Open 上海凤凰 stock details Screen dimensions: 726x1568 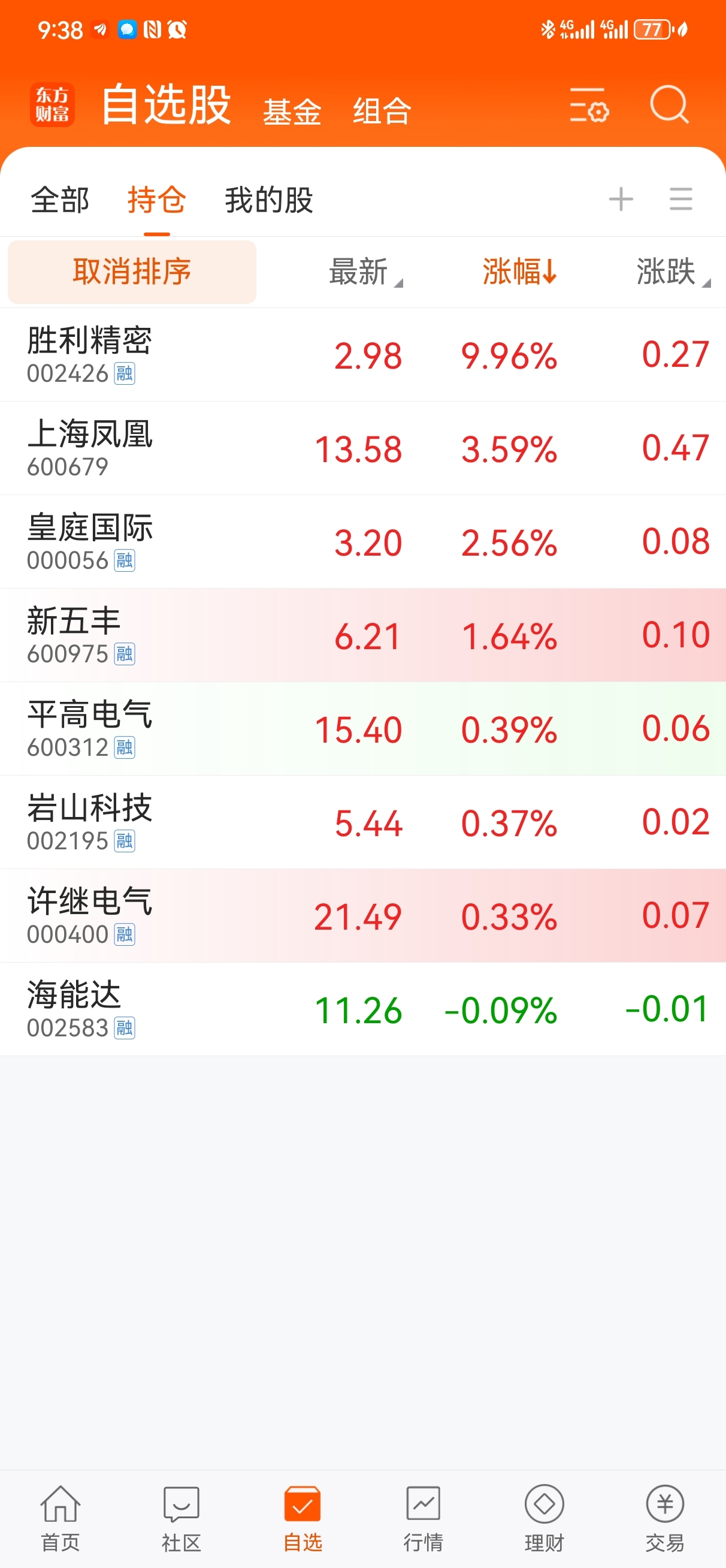pyautogui.click(x=362, y=448)
